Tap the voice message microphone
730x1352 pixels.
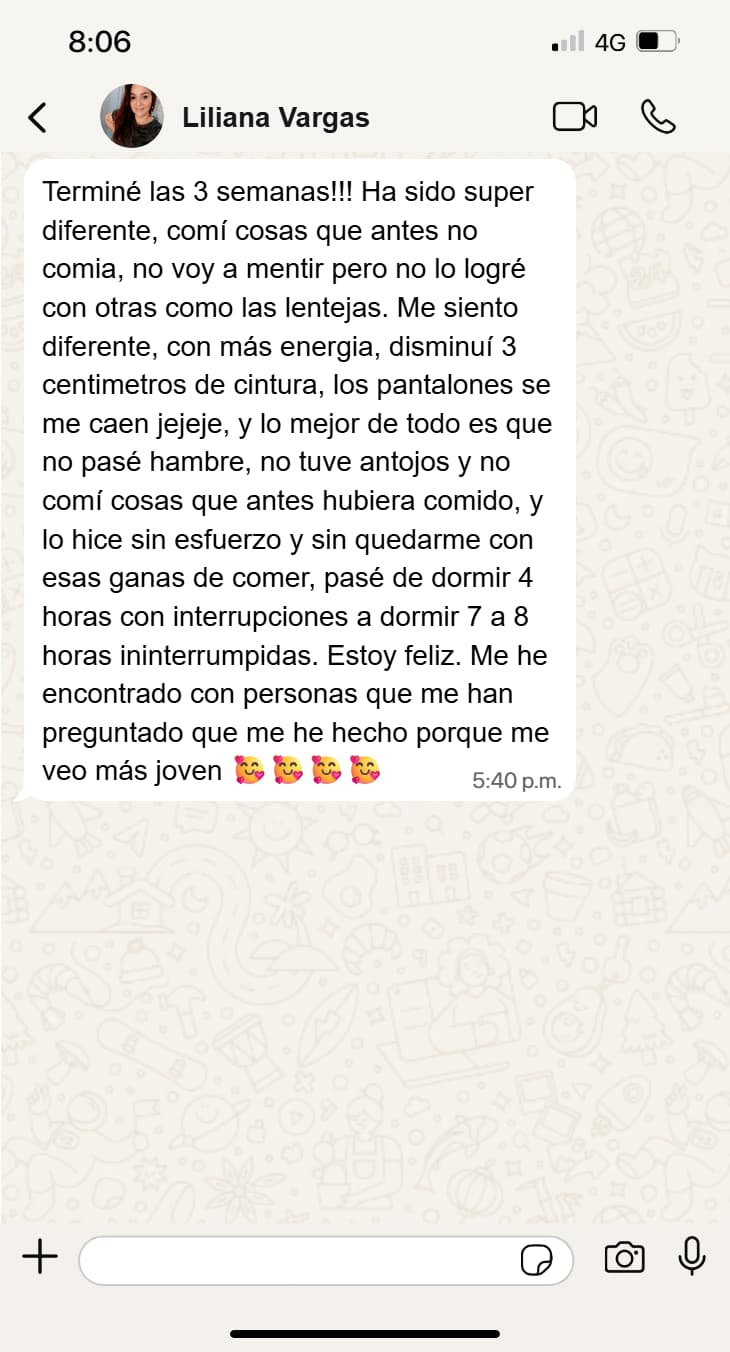point(692,1257)
